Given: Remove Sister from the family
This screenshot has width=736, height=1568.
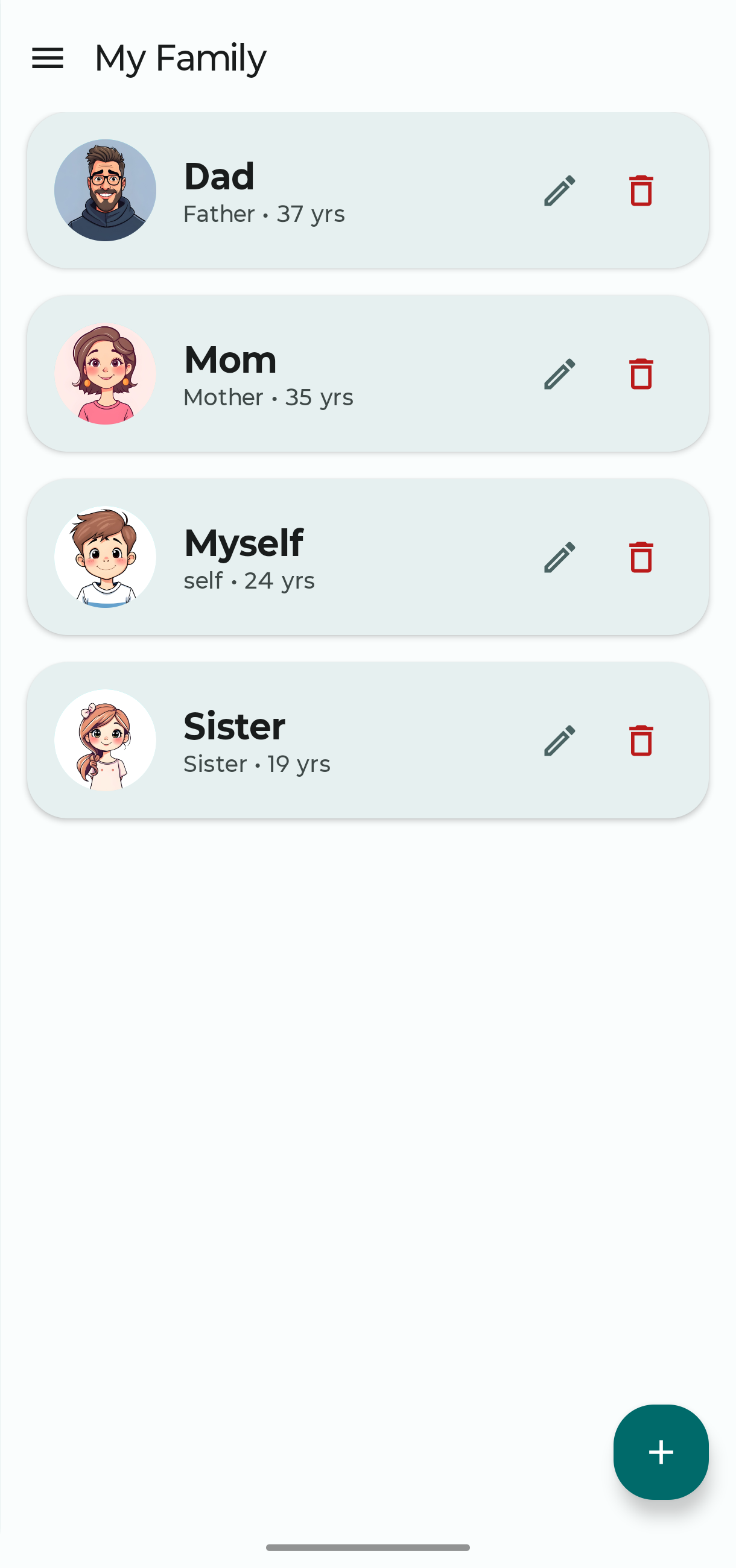Looking at the screenshot, I should coord(641,740).
